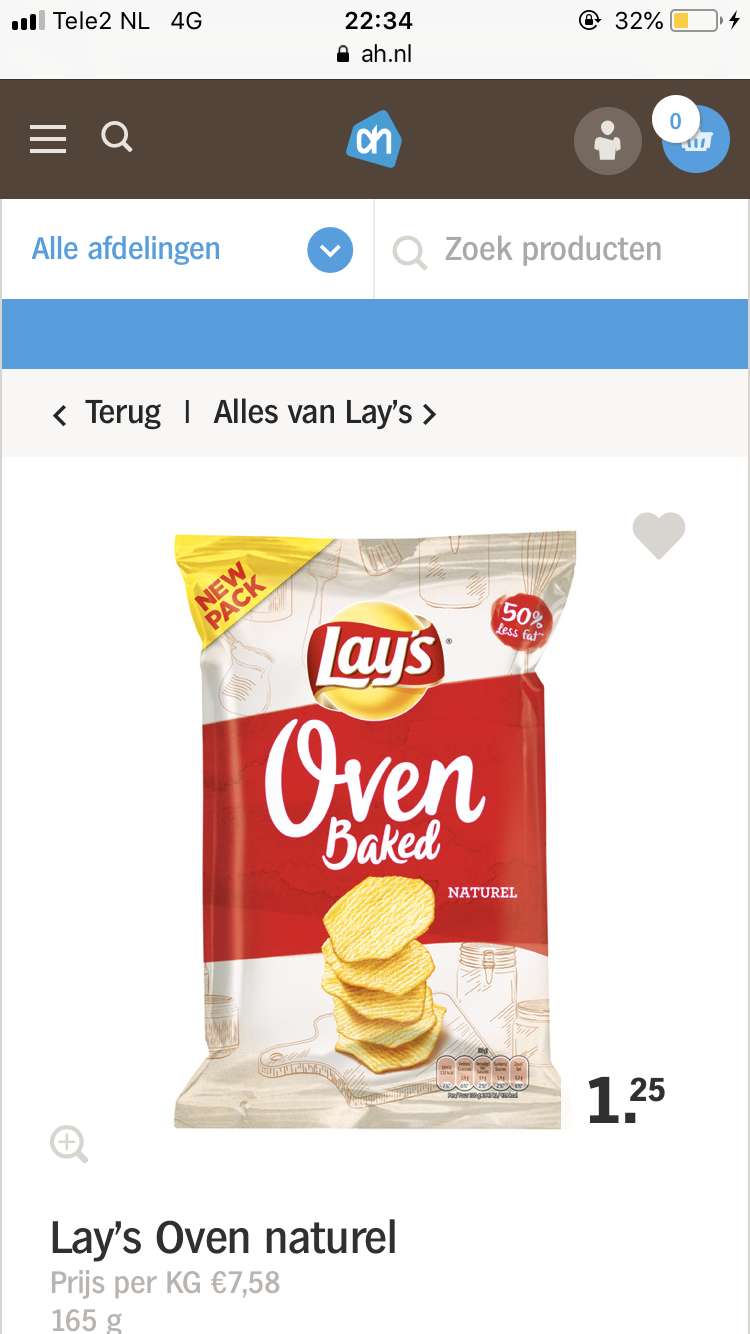Screen dimensions: 750x1334
Task: Zoom in on the product image
Action: click(x=69, y=1144)
